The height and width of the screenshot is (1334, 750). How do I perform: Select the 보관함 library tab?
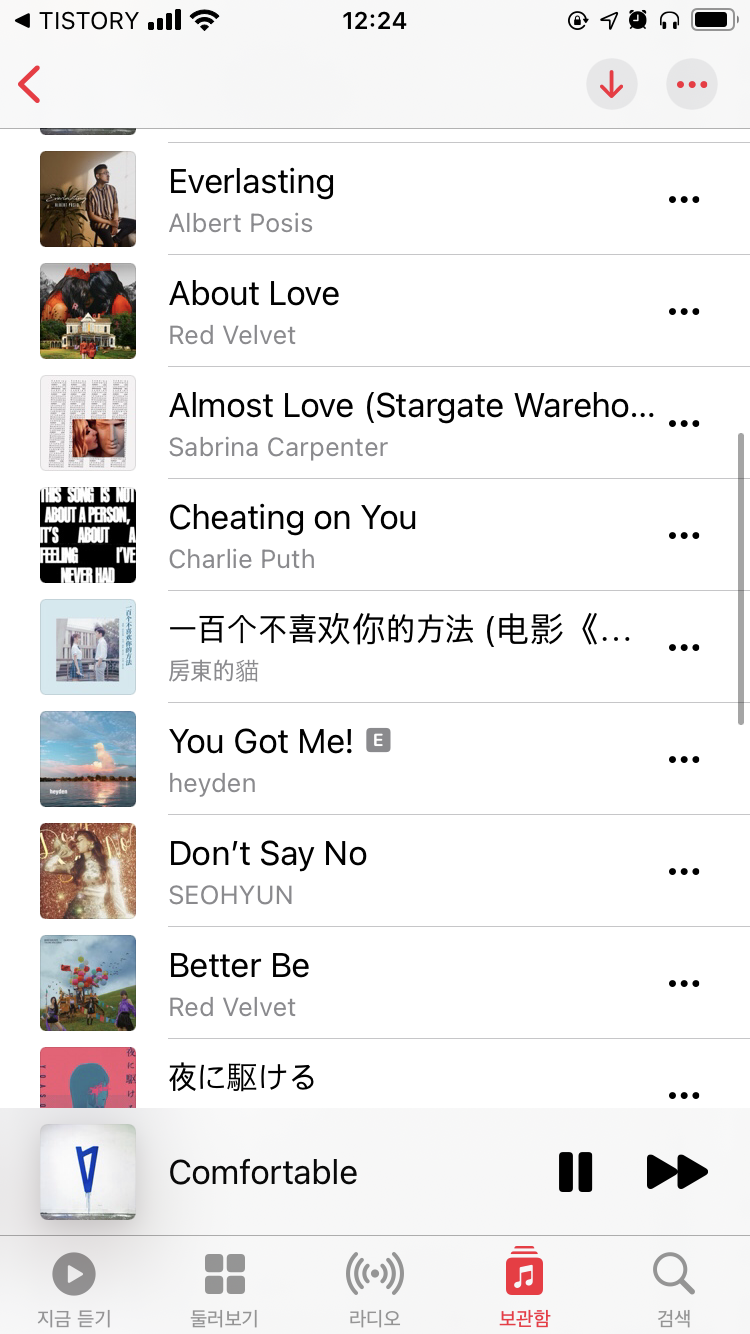coord(524,1288)
